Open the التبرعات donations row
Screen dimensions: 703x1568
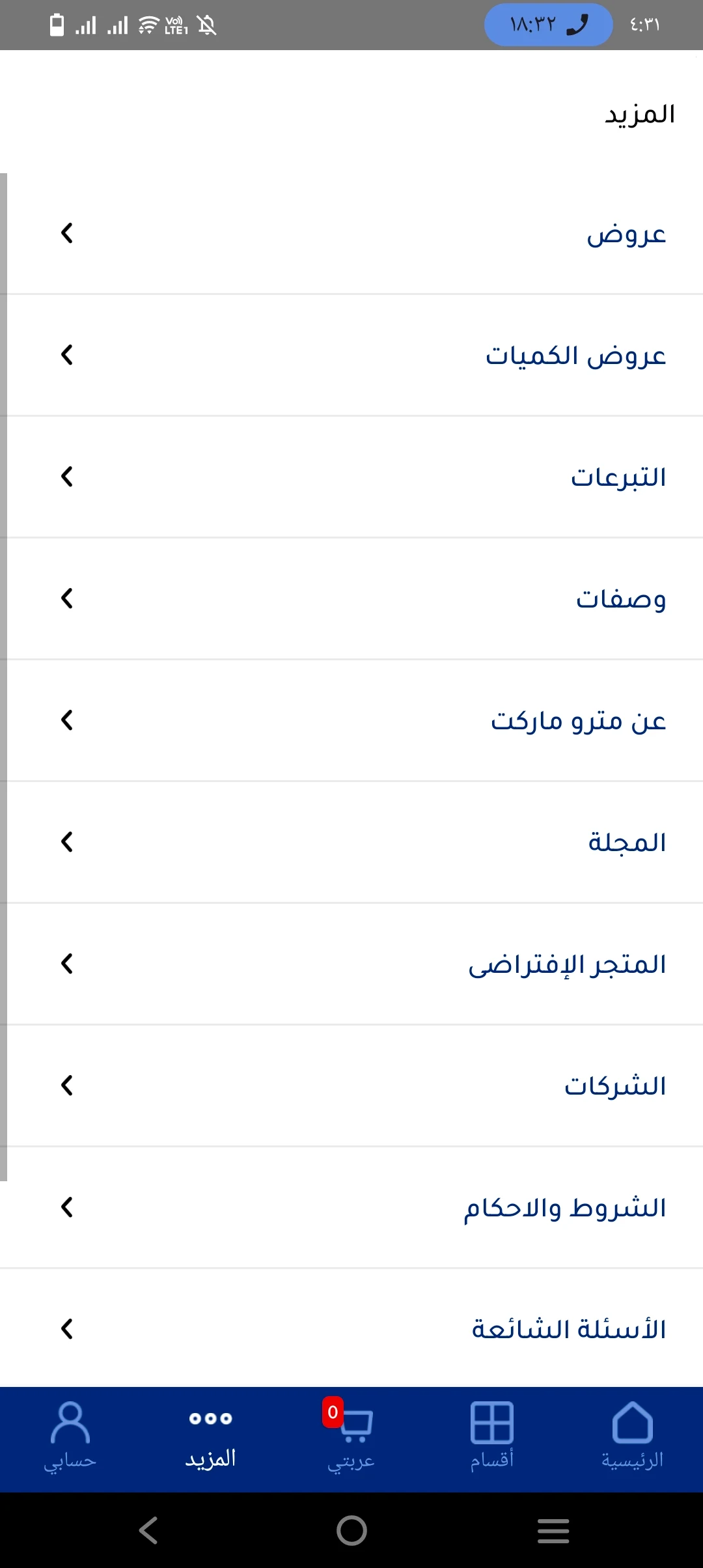pyautogui.click(x=351, y=477)
